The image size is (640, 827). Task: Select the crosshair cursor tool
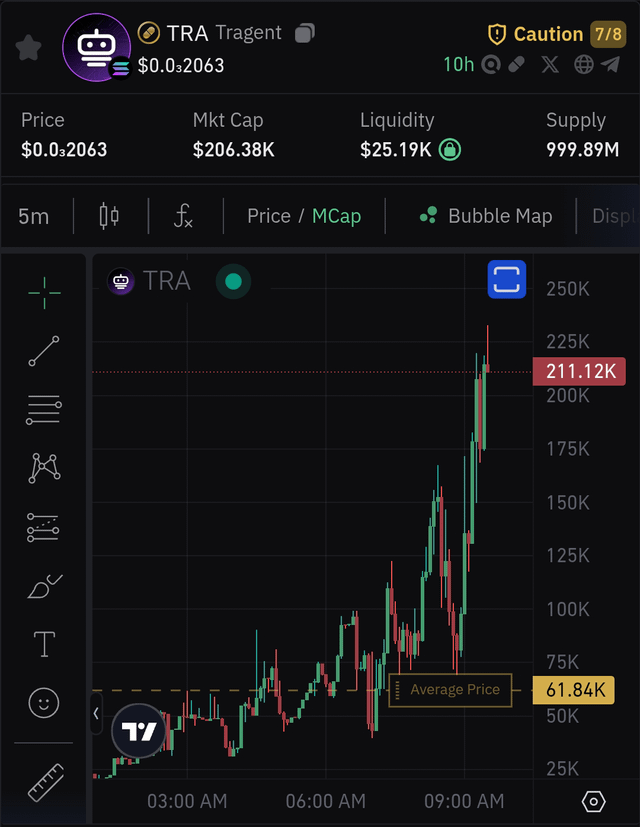44,292
